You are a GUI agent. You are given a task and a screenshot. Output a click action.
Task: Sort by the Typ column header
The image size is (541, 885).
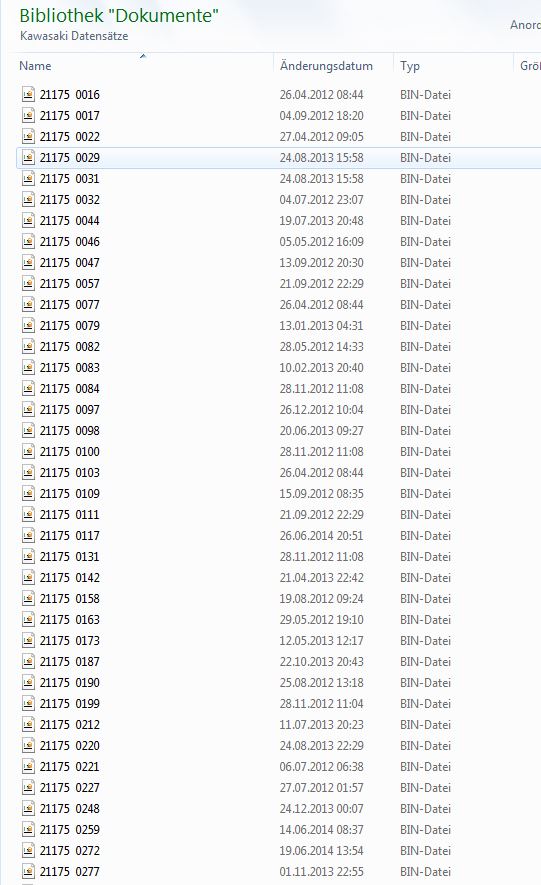[x=410, y=66]
